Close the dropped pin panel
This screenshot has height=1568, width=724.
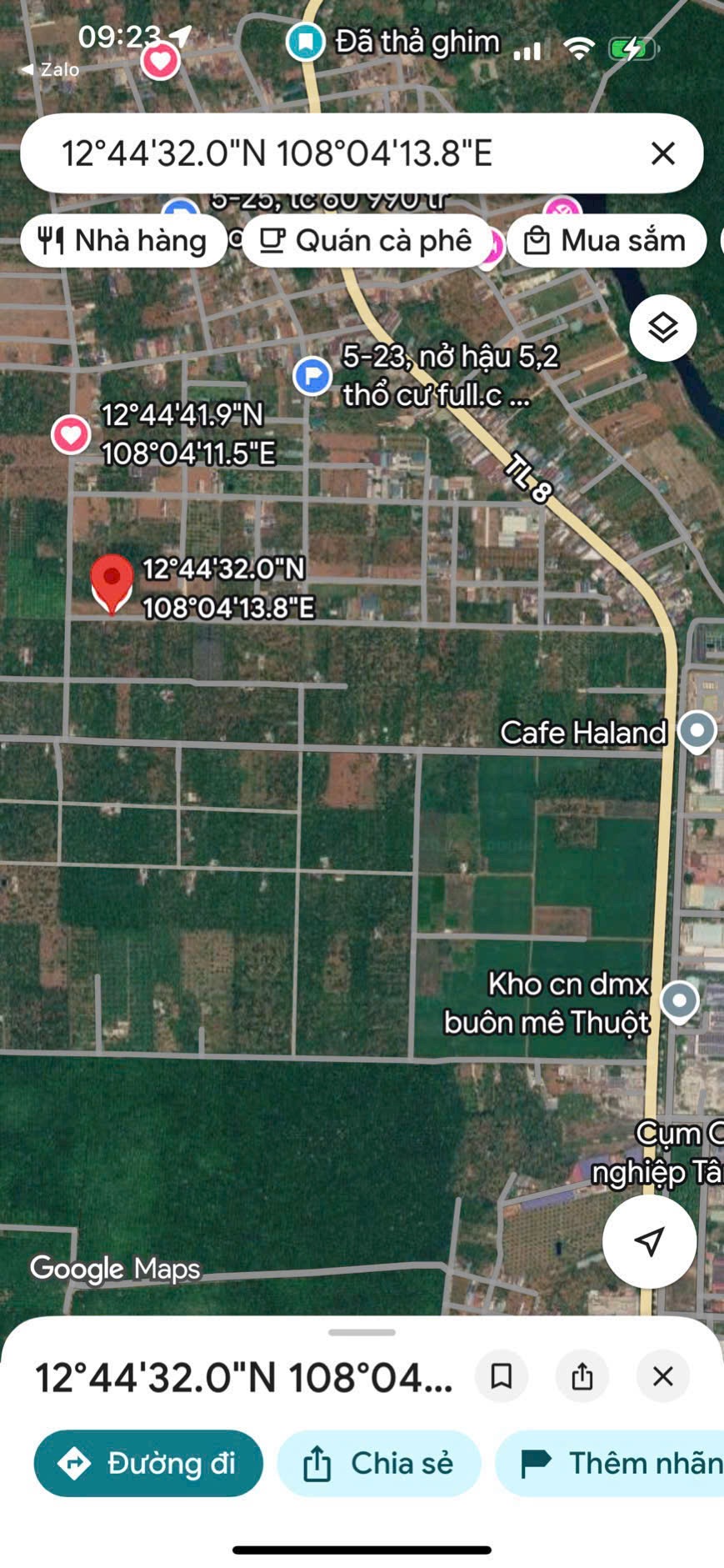click(x=662, y=1375)
